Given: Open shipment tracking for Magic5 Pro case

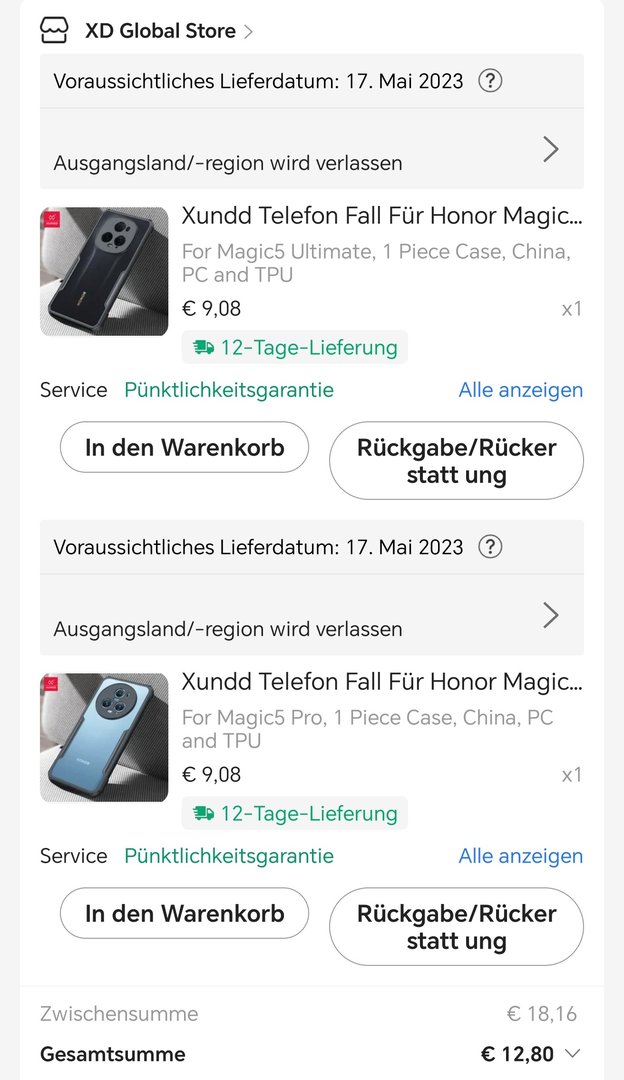Looking at the screenshot, I should click(550, 616).
